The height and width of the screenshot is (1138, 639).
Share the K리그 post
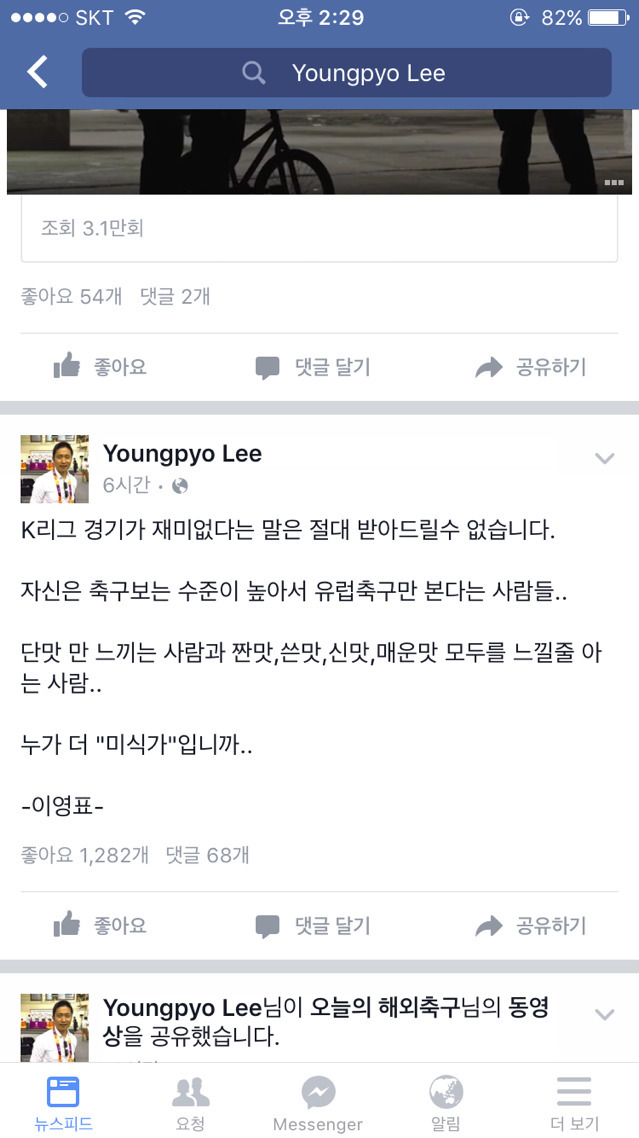(530, 925)
